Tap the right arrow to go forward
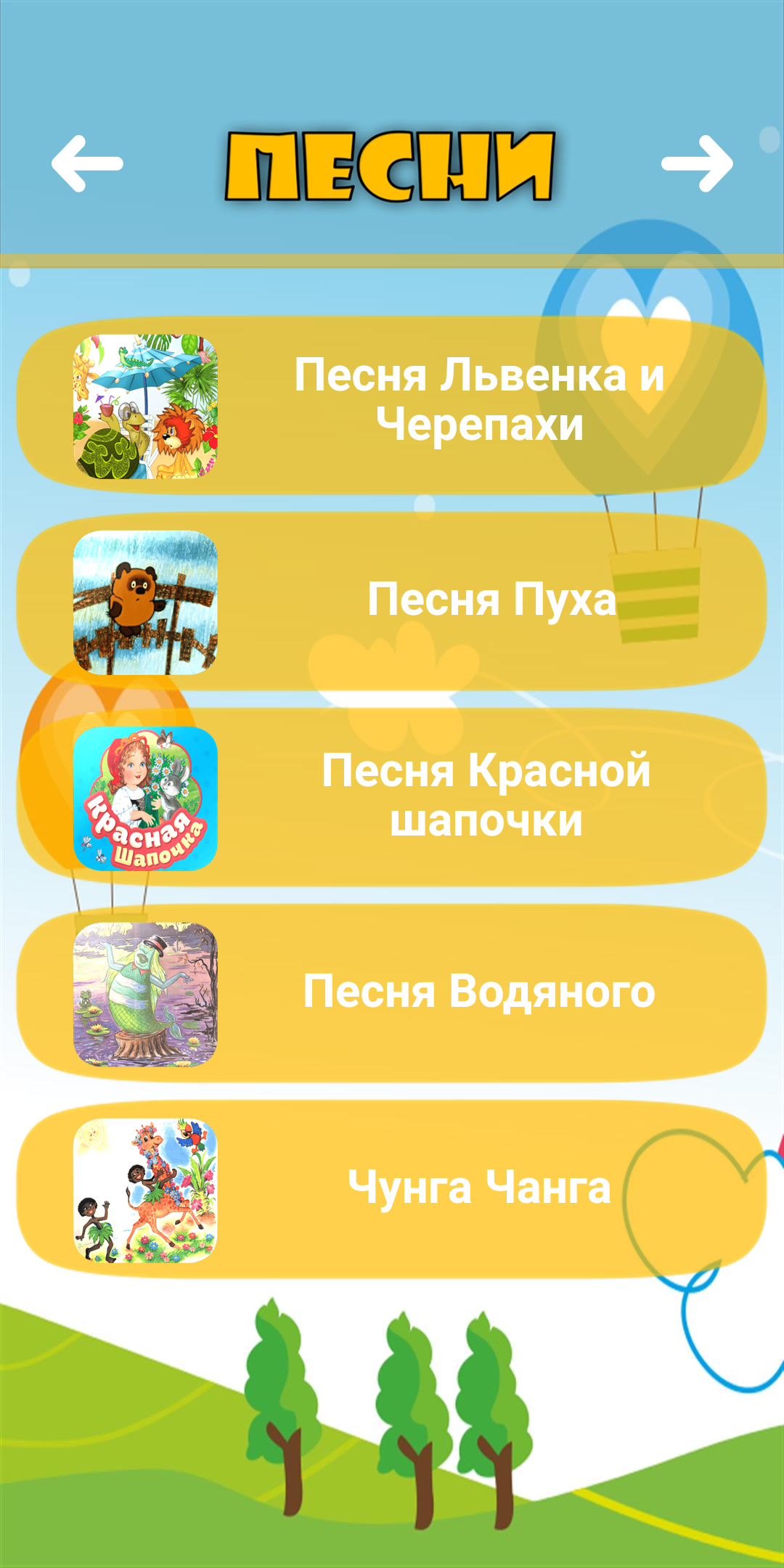Screen dimensions: 784x1568 (x=697, y=164)
